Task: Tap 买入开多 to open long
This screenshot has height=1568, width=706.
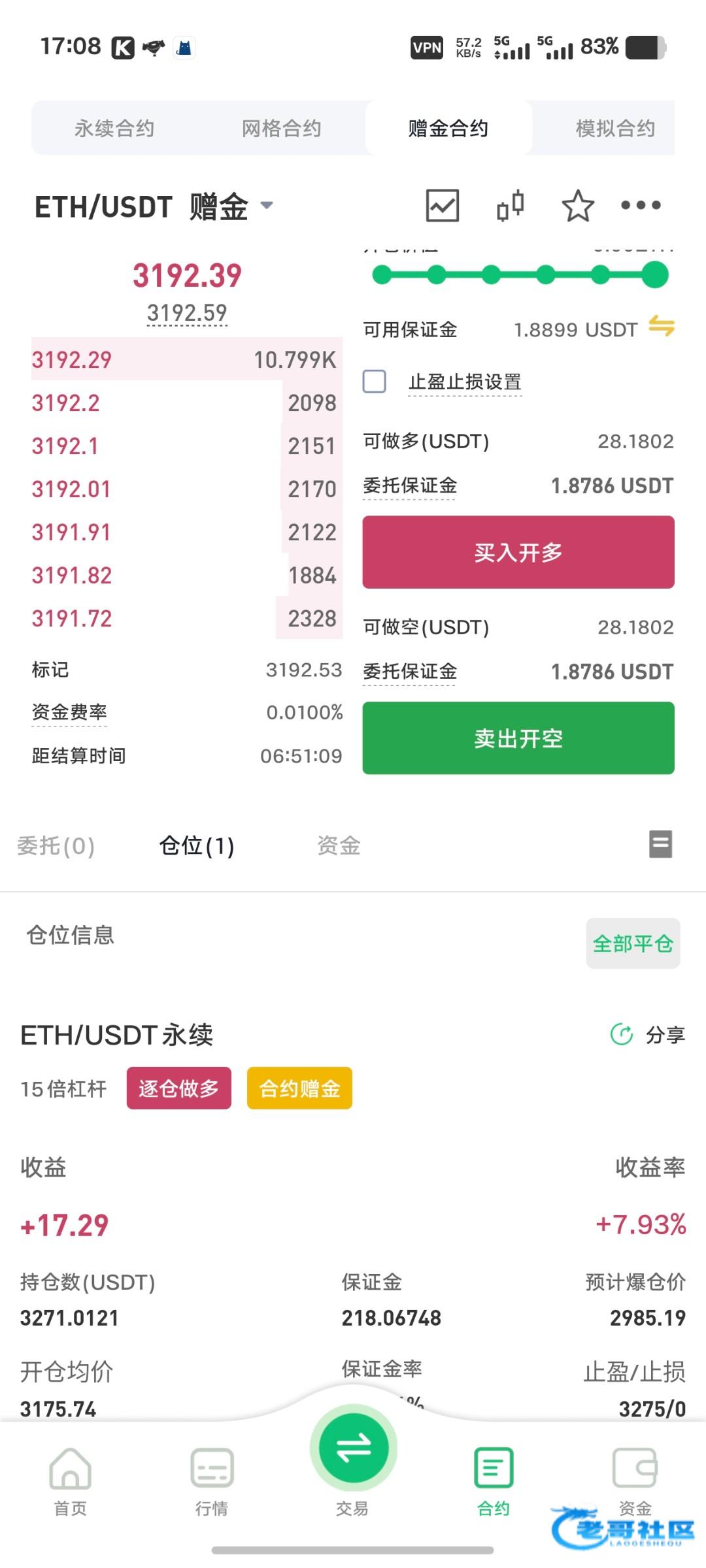Action: coord(518,552)
